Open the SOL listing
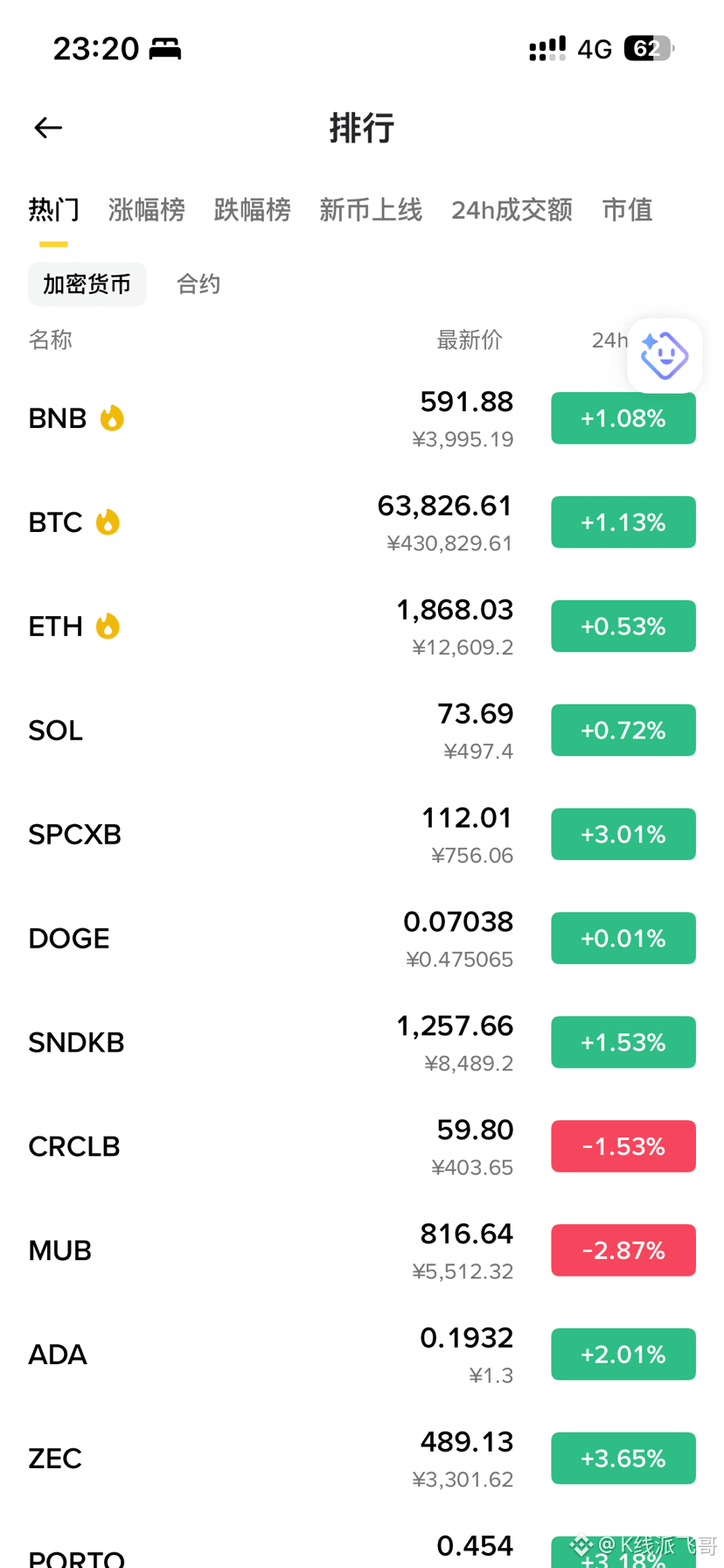This screenshot has height=1568, width=724. tap(362, 731)
